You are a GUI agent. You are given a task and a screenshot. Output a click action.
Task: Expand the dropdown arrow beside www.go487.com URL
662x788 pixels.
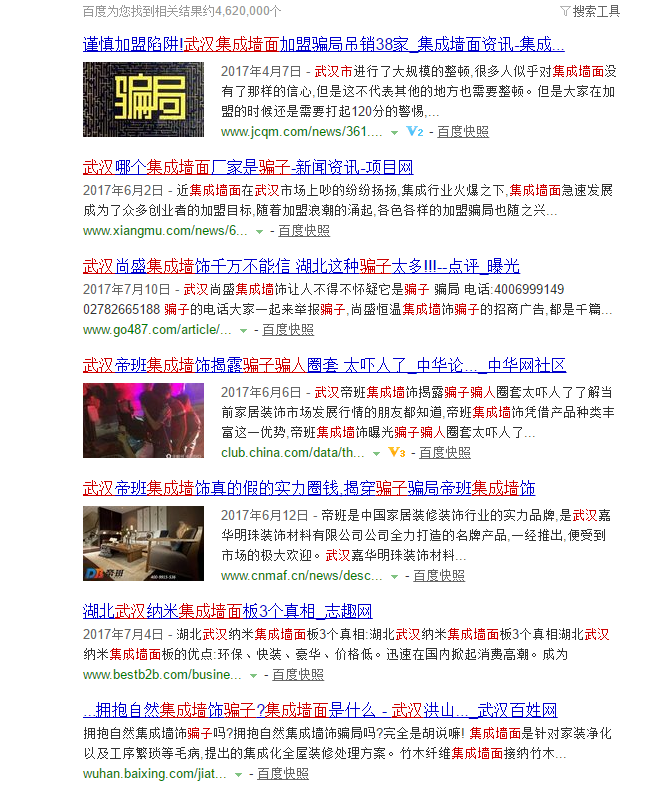[243, 331]
